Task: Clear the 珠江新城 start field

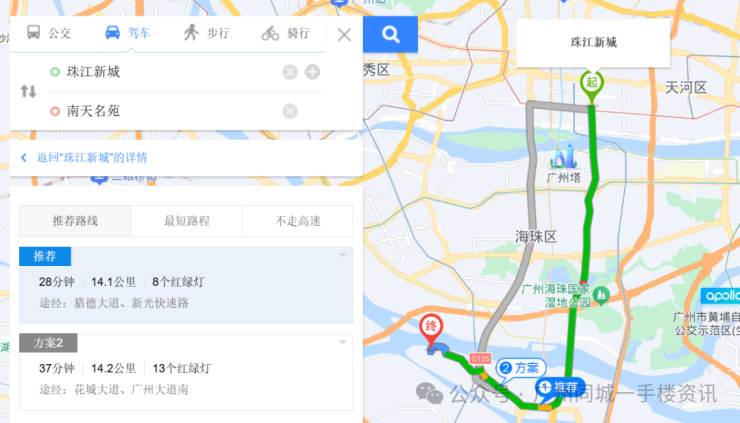Action: [290, 72]
